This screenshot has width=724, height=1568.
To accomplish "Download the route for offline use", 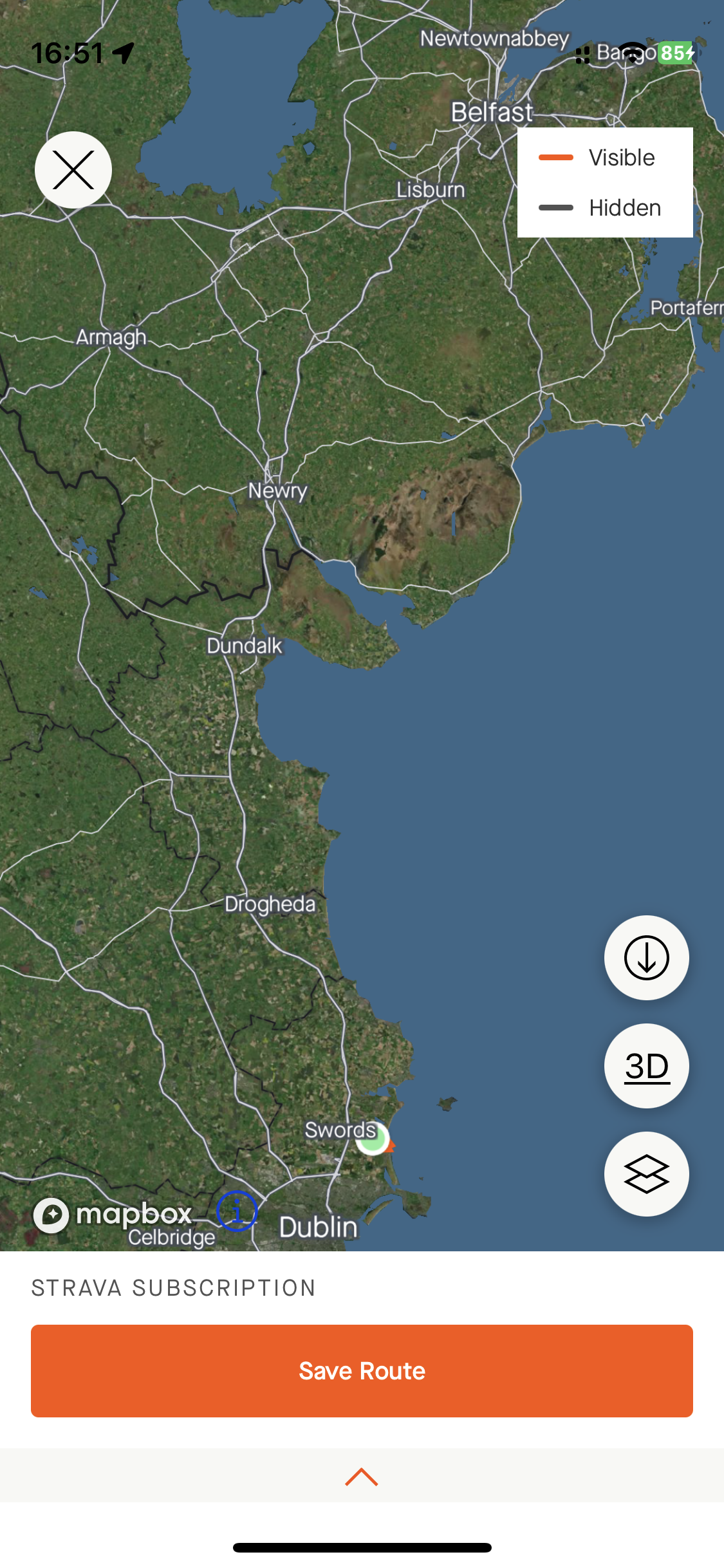I will 646,958.
